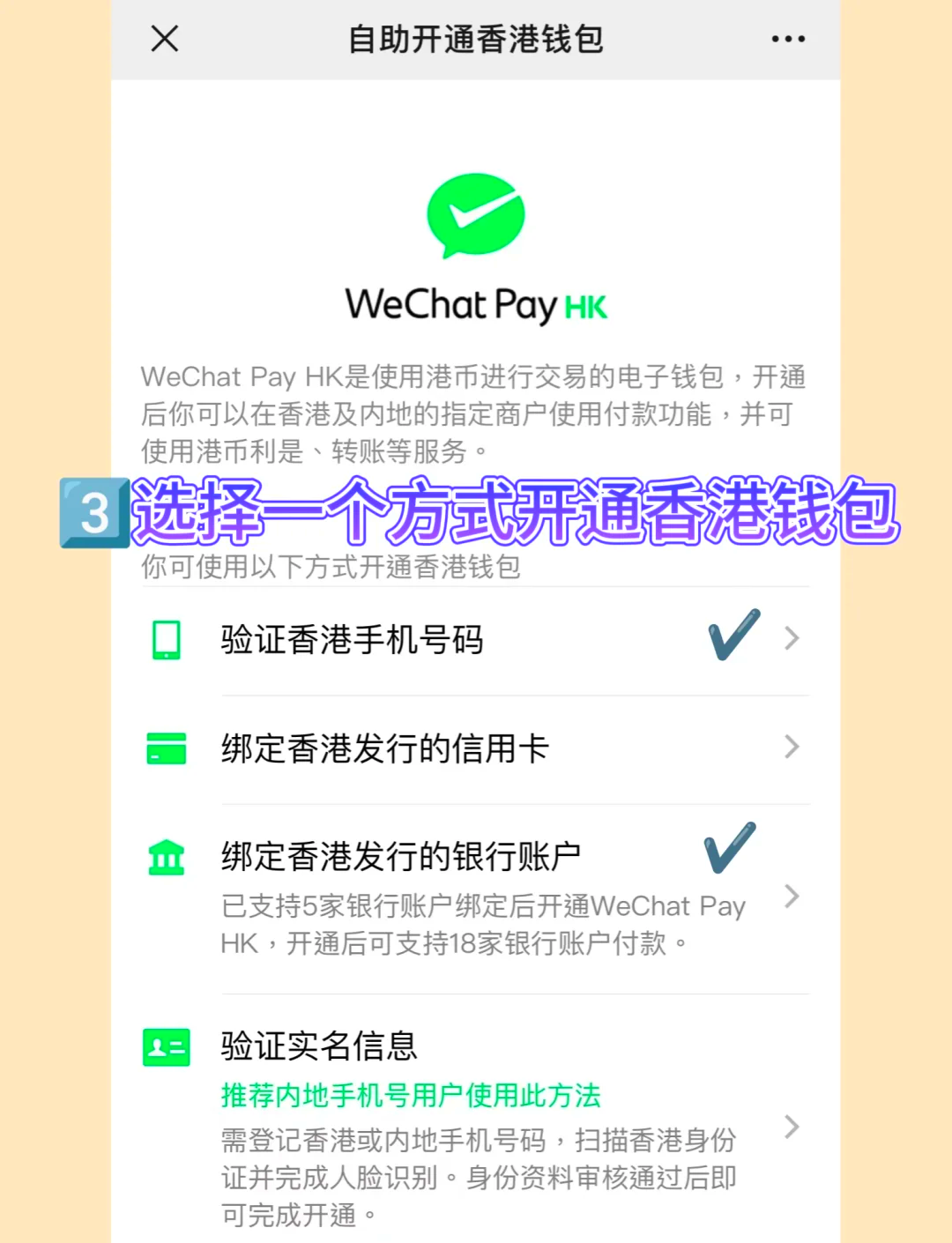Screen dimensions: 952x1243
Task: Open the three-dot more options menu
Action: (x=787, y=39)
